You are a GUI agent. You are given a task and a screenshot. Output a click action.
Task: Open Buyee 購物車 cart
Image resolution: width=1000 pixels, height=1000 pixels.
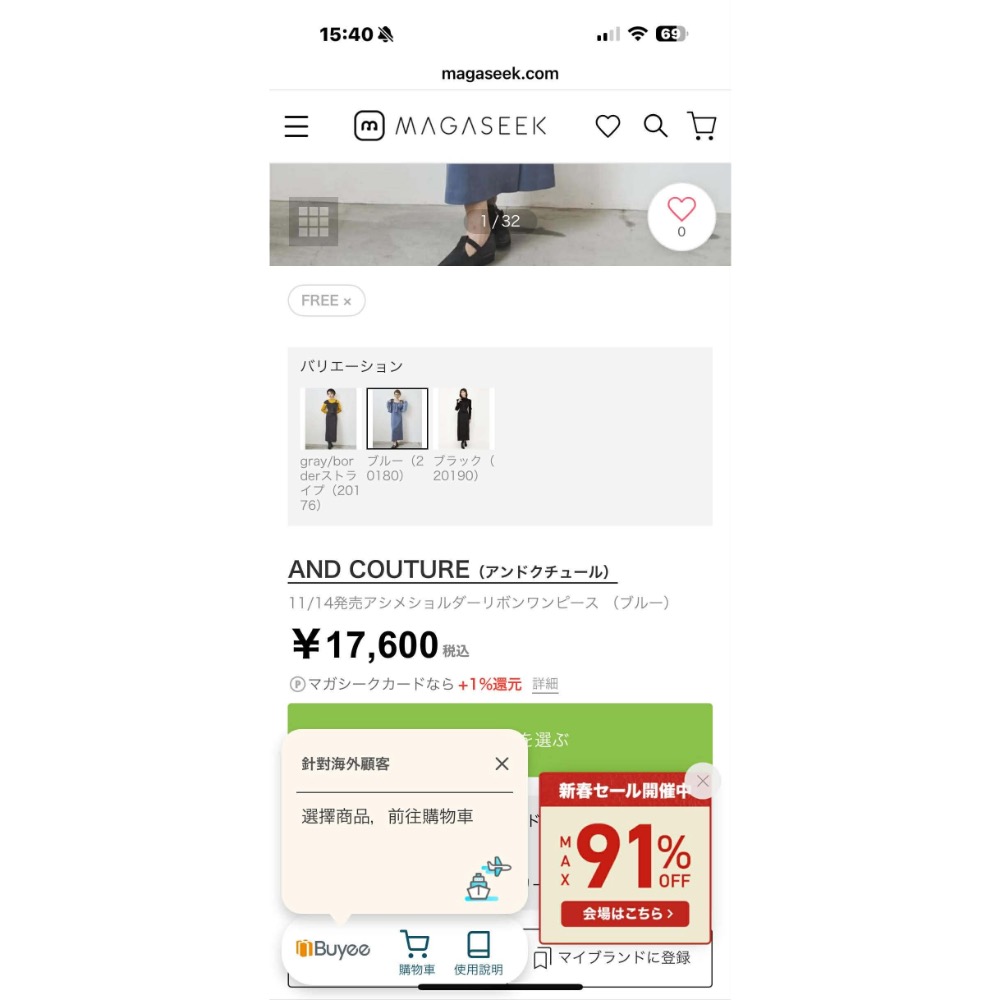click(x=416, y=952)
